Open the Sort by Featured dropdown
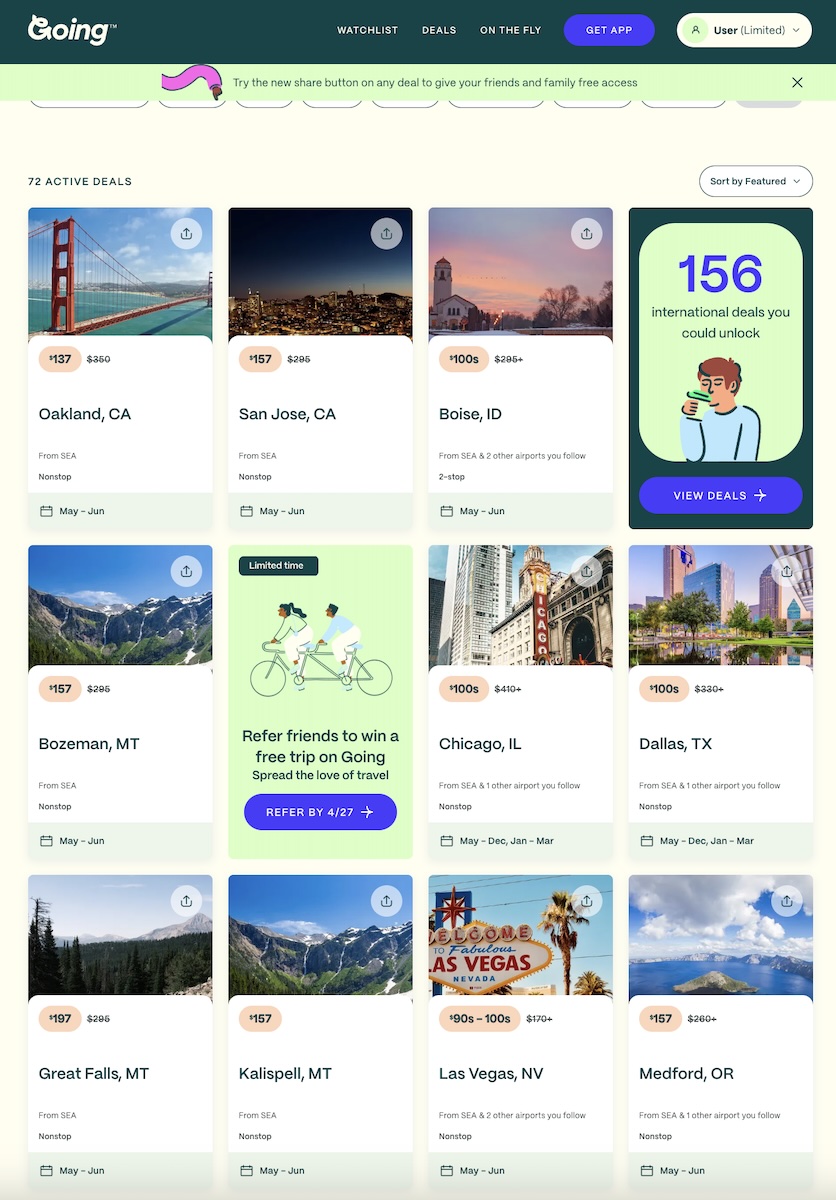 point(755,181)
